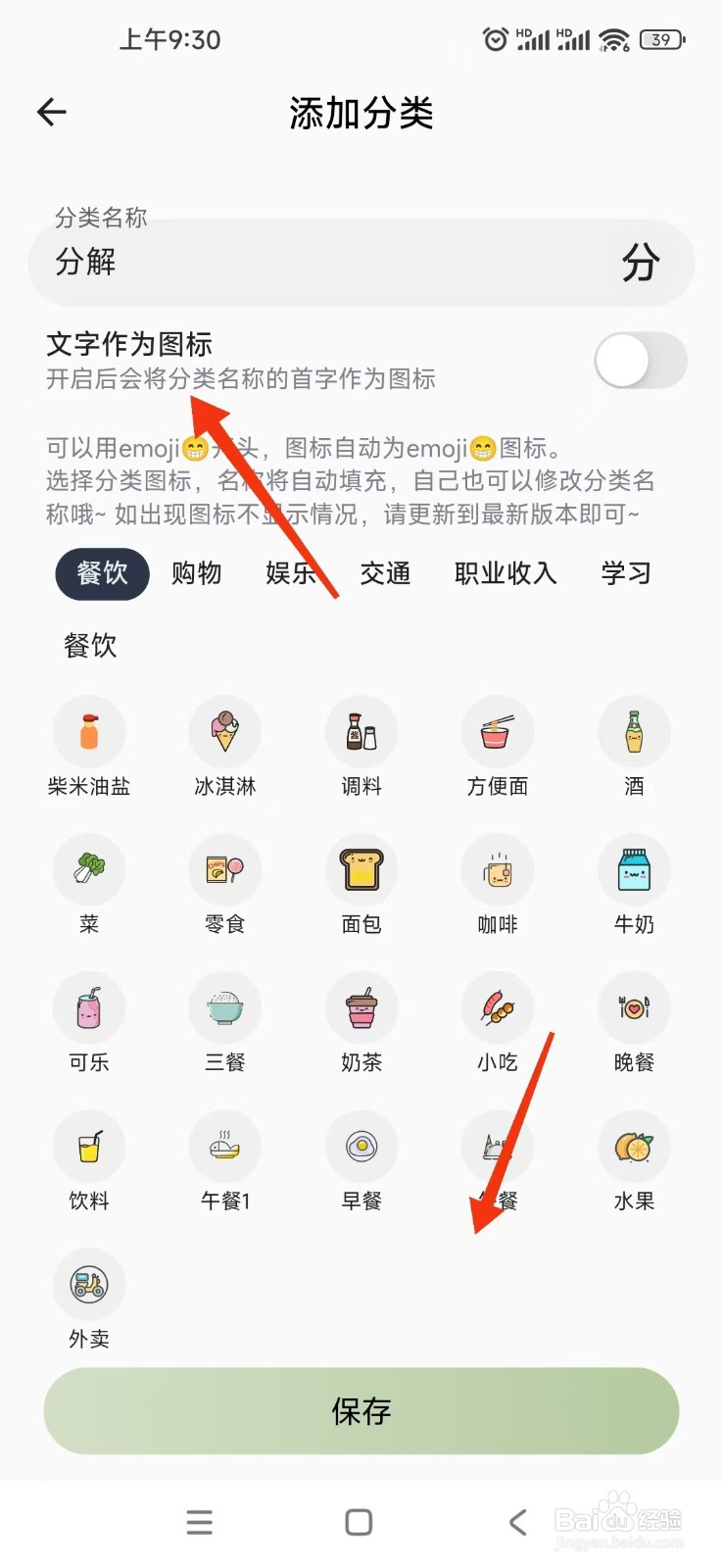Select the 调料 seasoning bottles icon
The height and width of the screenshot is (1568, 723).
[361, 732]
